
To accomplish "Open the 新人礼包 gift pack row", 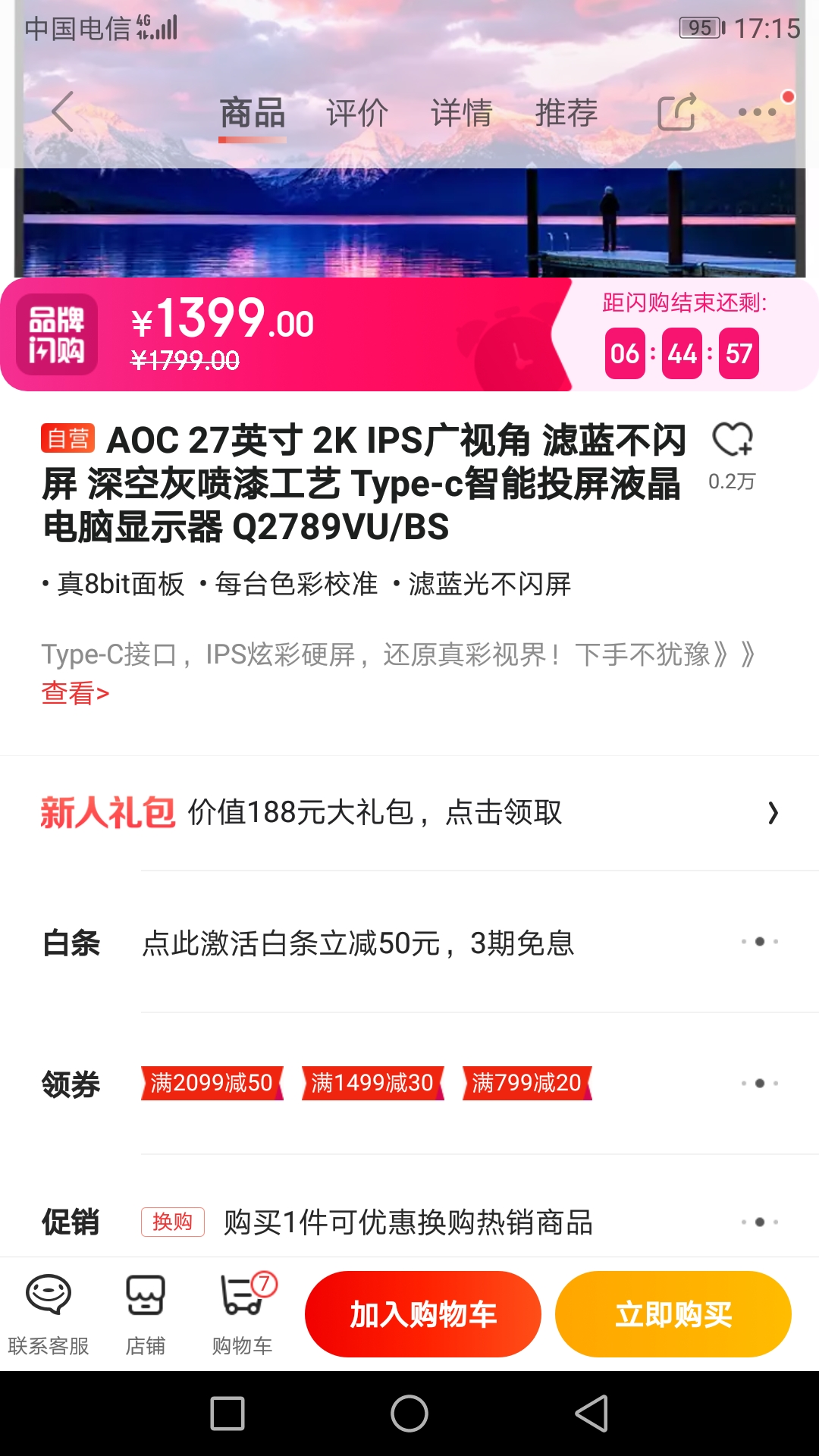I will [x=409, y=813].
